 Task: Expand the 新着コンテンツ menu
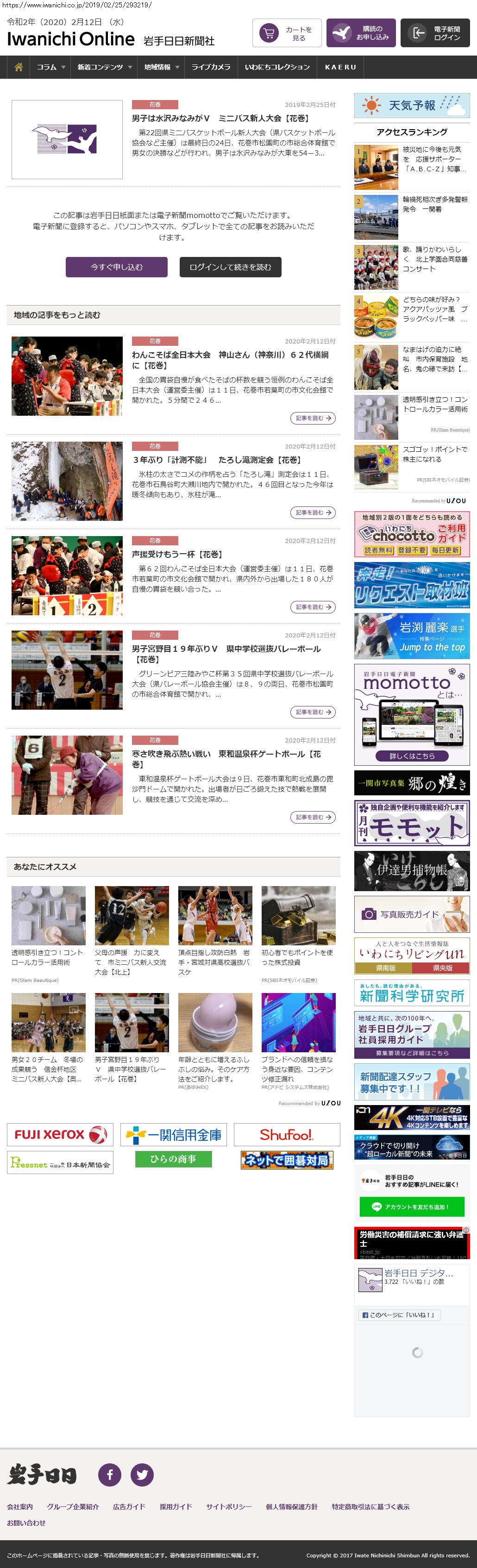tap(104, 67)
